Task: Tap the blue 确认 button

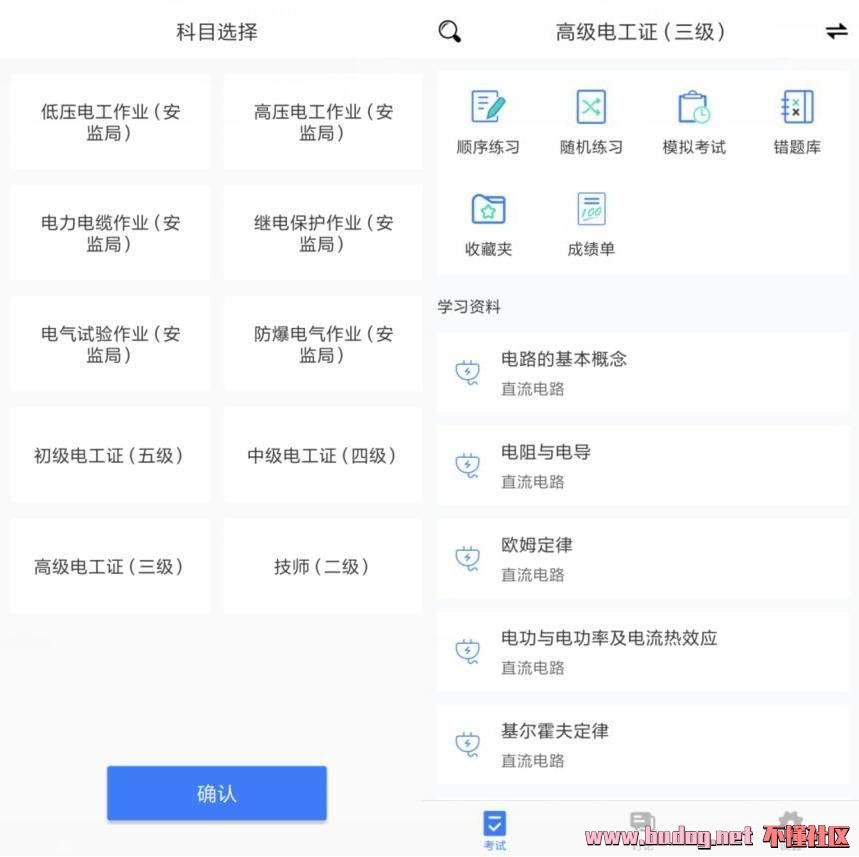Action: pyautogui.click(x=217, y=794)
